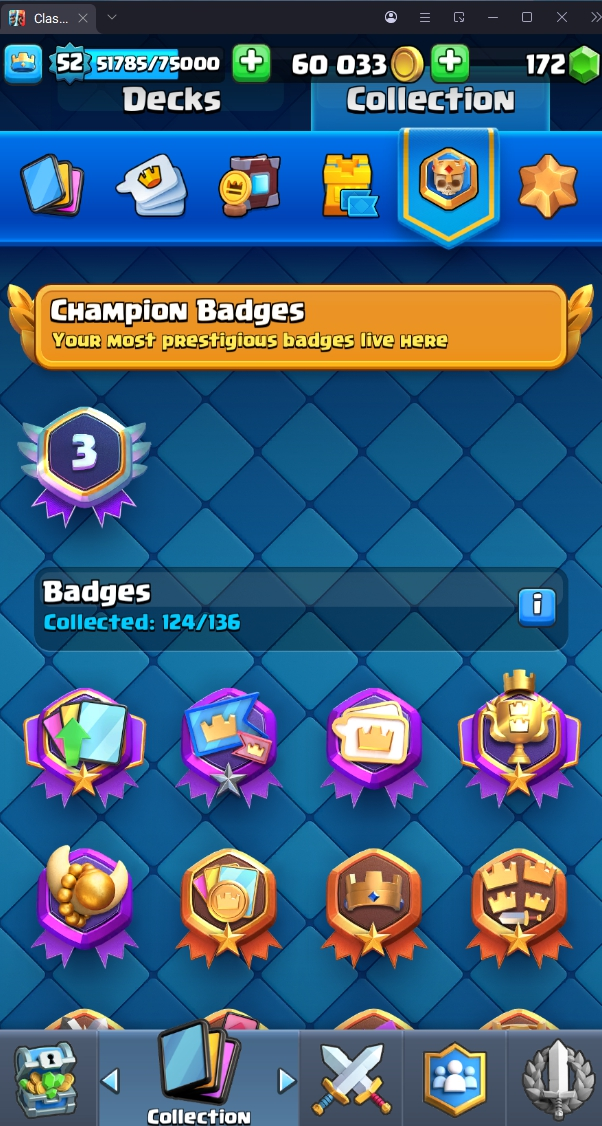View the card upgrade badge with green arrow
This screenshot has width=602, height=1126.
[85, 742]
